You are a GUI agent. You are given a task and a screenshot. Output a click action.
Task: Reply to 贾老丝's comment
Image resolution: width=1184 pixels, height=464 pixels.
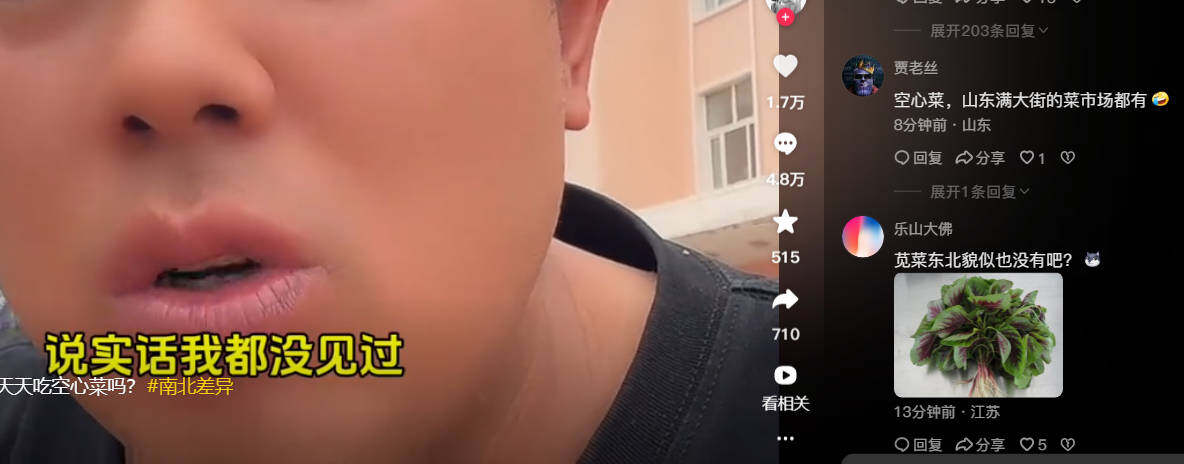(x=918, y=158)
